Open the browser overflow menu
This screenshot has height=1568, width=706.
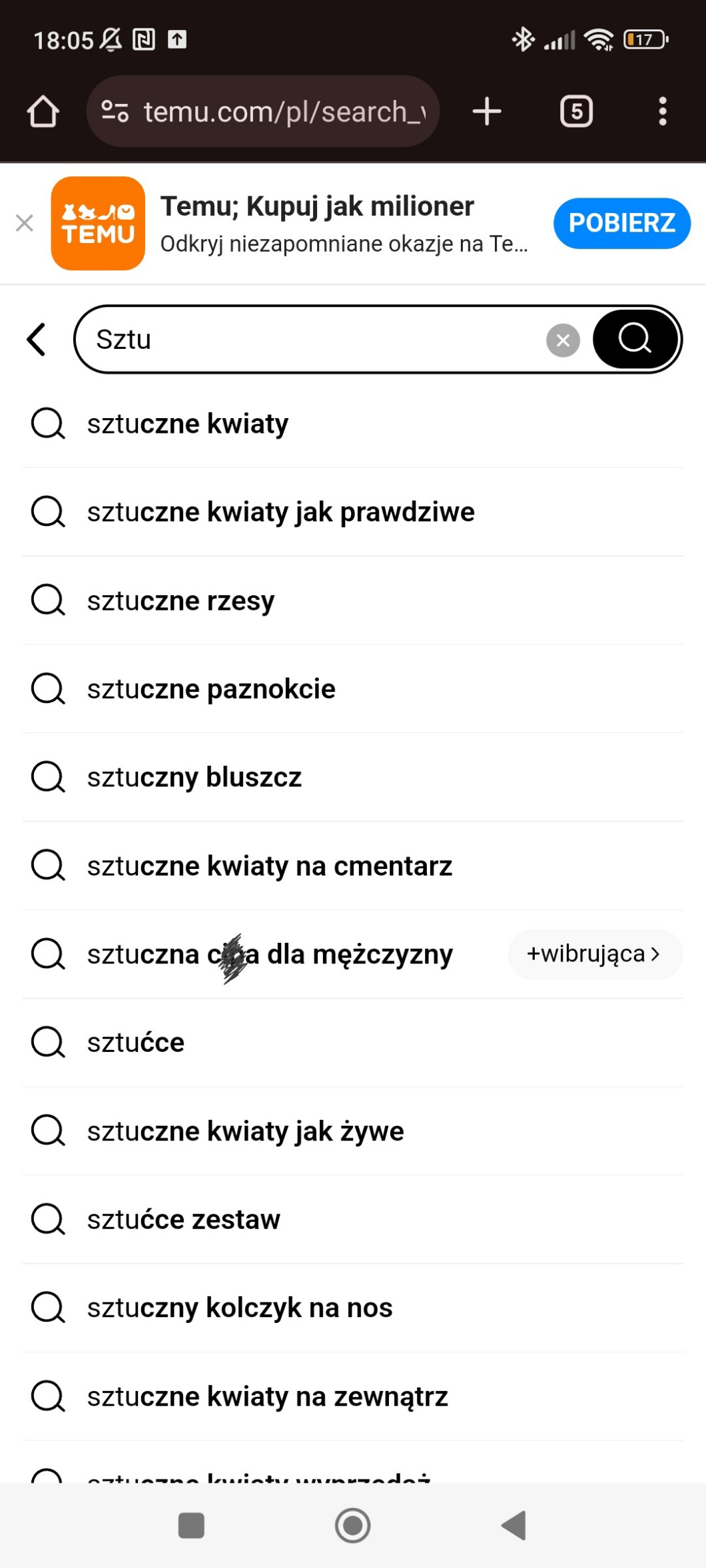click(662, 111)
